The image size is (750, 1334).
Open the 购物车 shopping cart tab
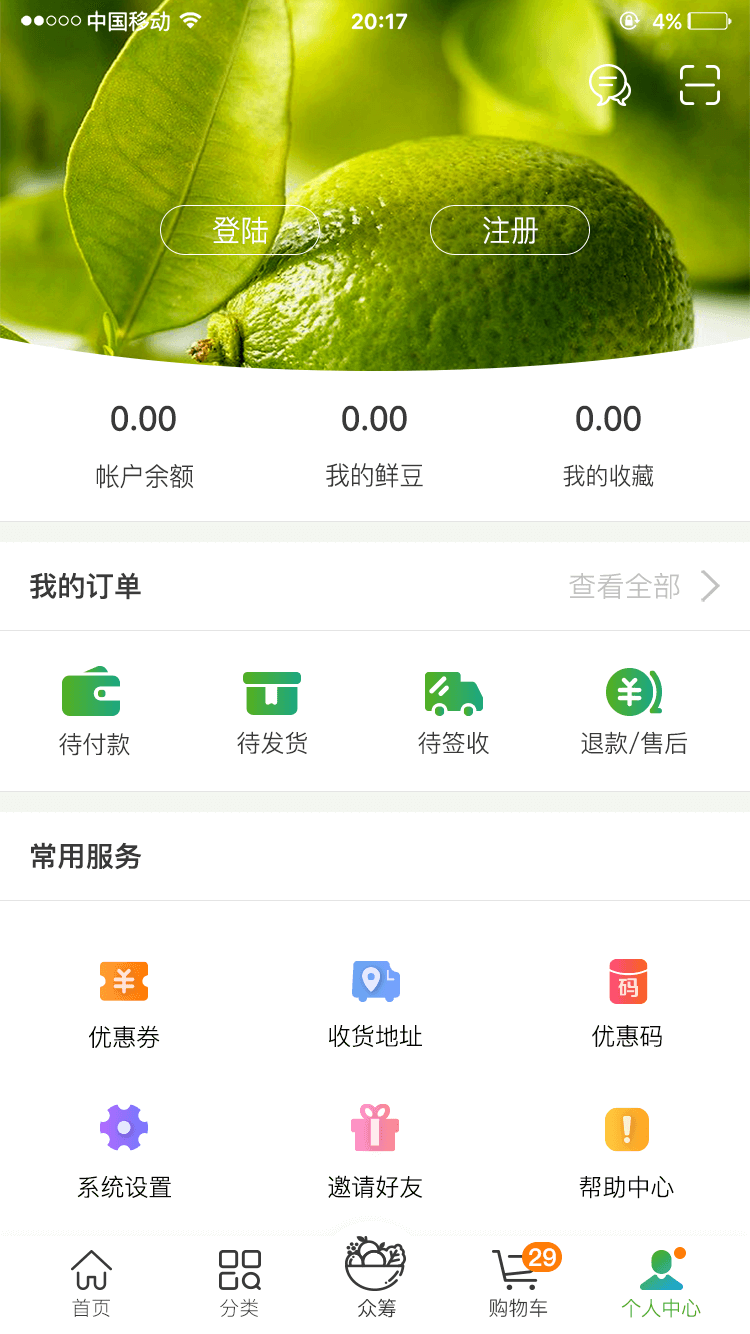point(518,1282)
